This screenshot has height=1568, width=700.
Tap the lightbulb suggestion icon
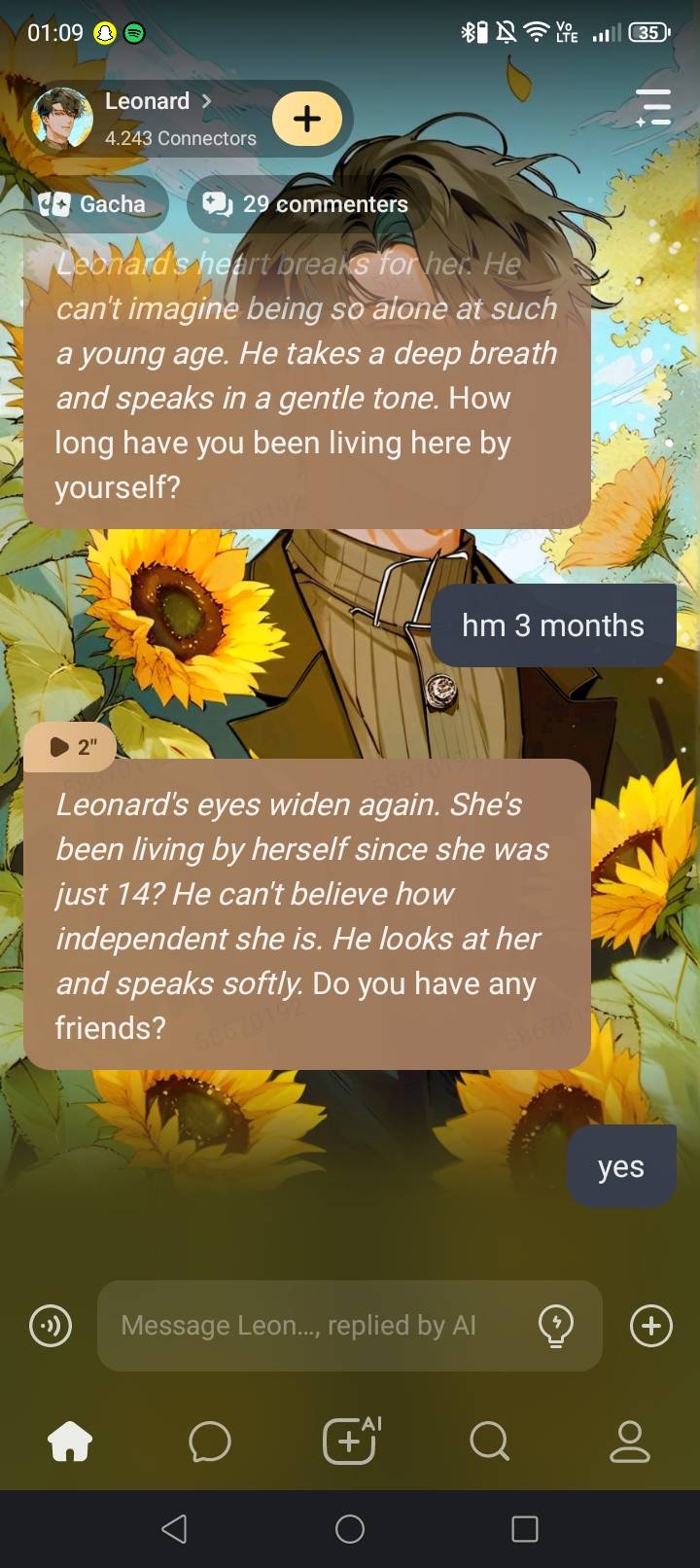click(556, 1326)
